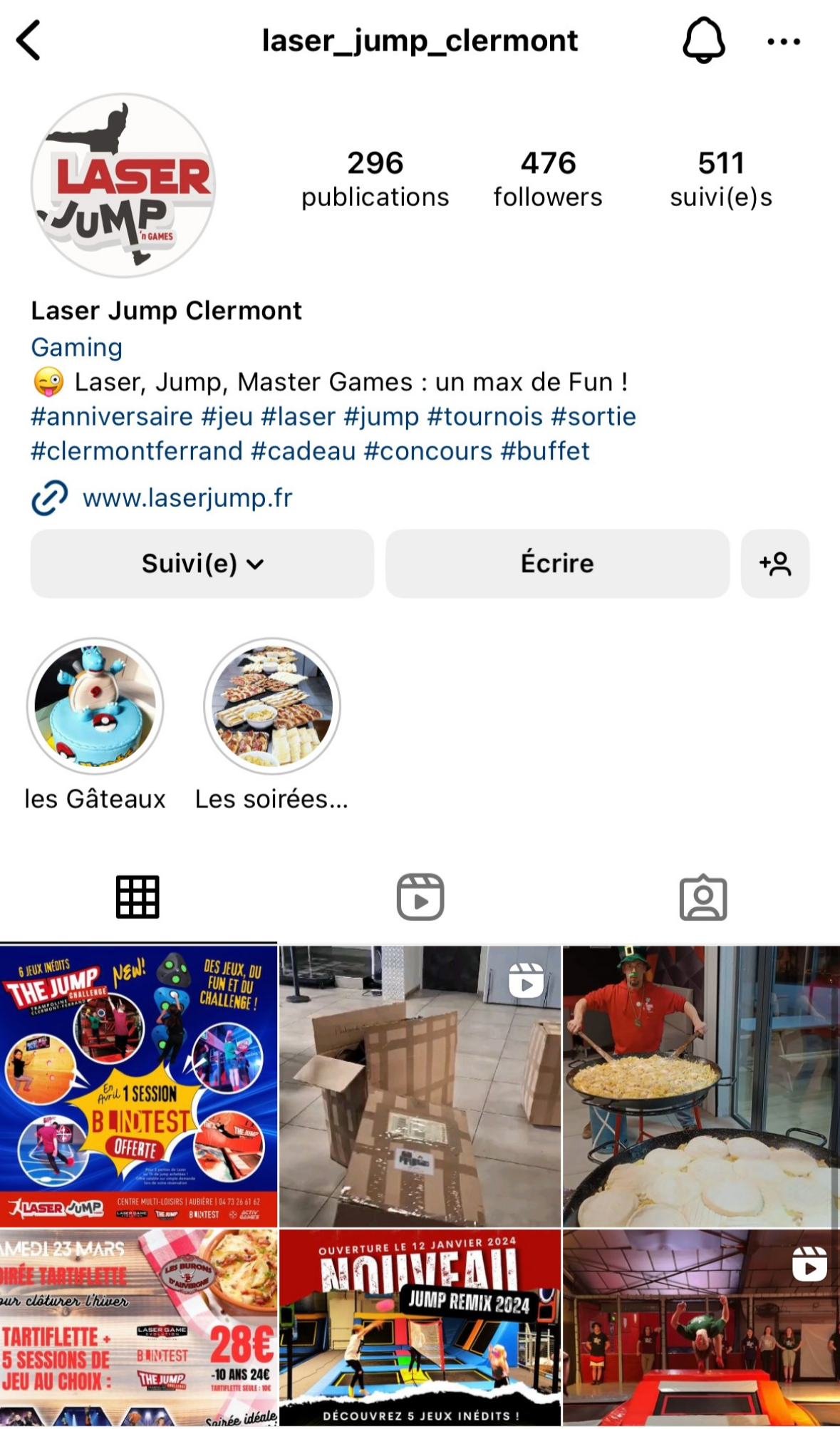Click the Écrire message button
Image resolution: width=840 pixels, height=1429 pixels.
click(x=557, y=564)
